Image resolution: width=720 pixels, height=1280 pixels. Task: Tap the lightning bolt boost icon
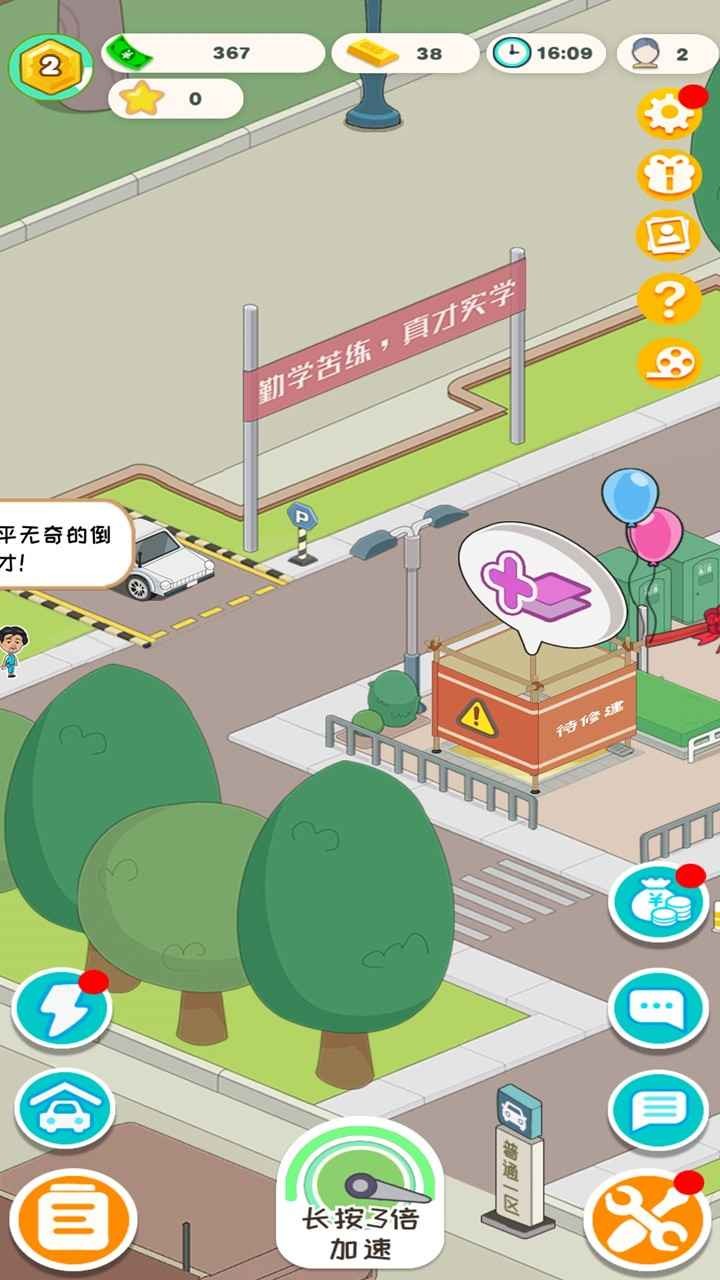62,1007
